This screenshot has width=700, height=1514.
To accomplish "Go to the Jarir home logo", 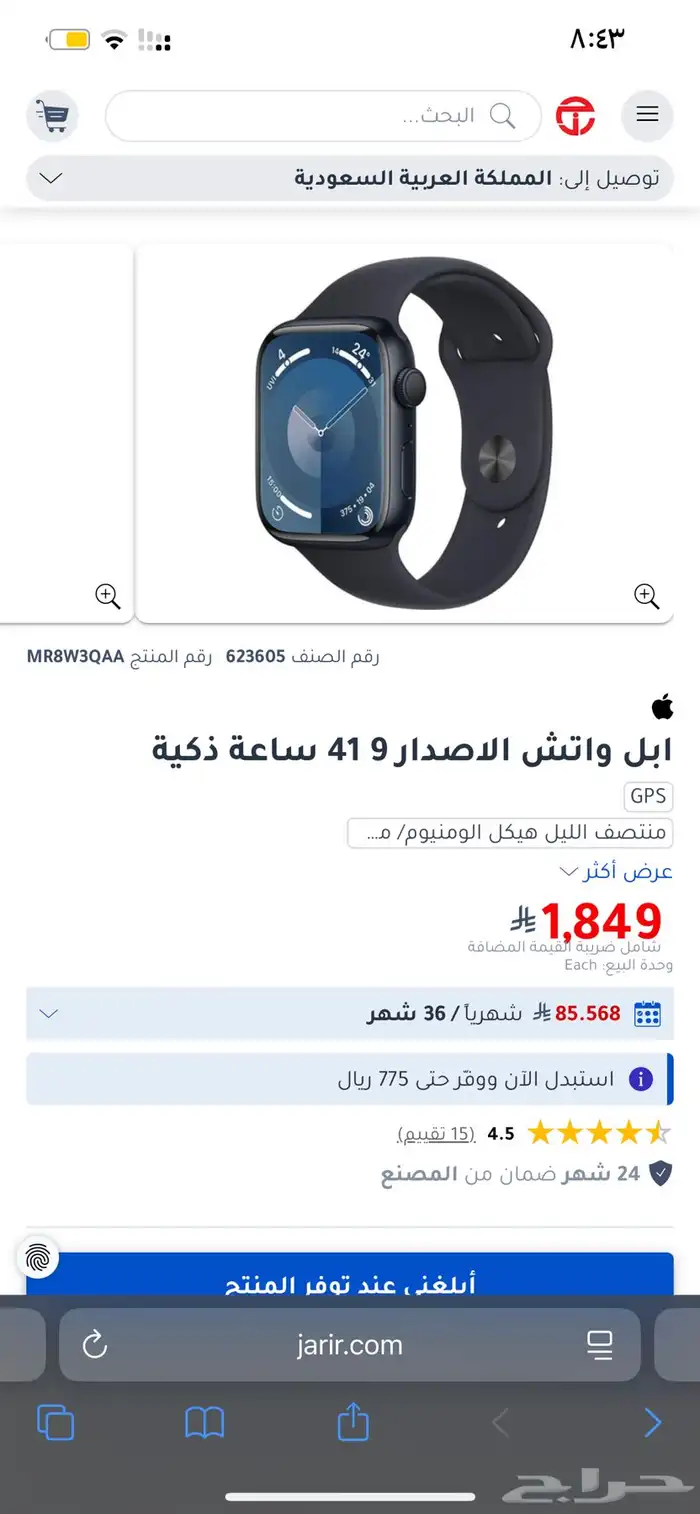I will coord(575,116).
